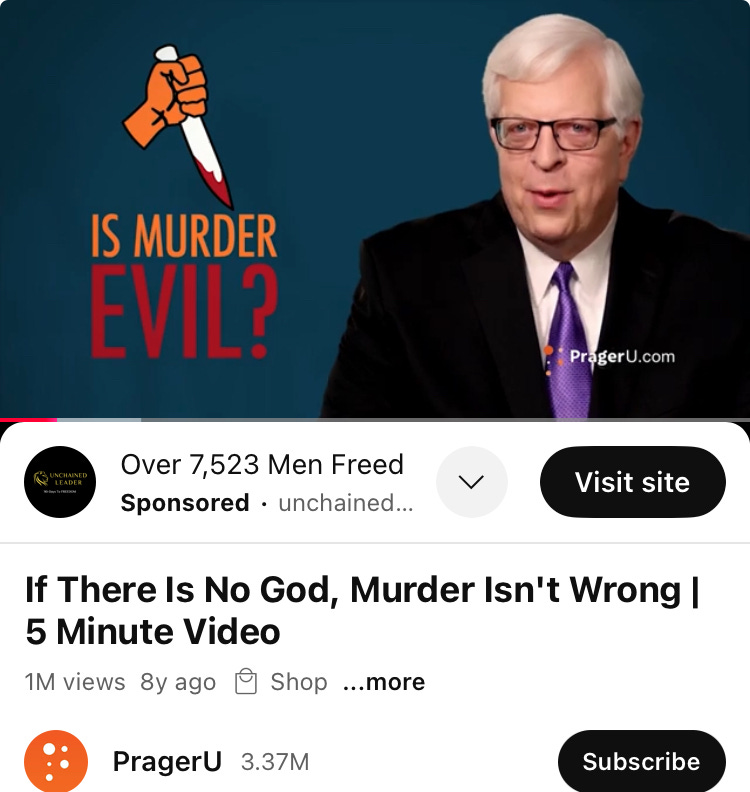Expand the sponsored ad details chevron
The image size is (750, 792).
pyautogui.click(x=471, y=482)
